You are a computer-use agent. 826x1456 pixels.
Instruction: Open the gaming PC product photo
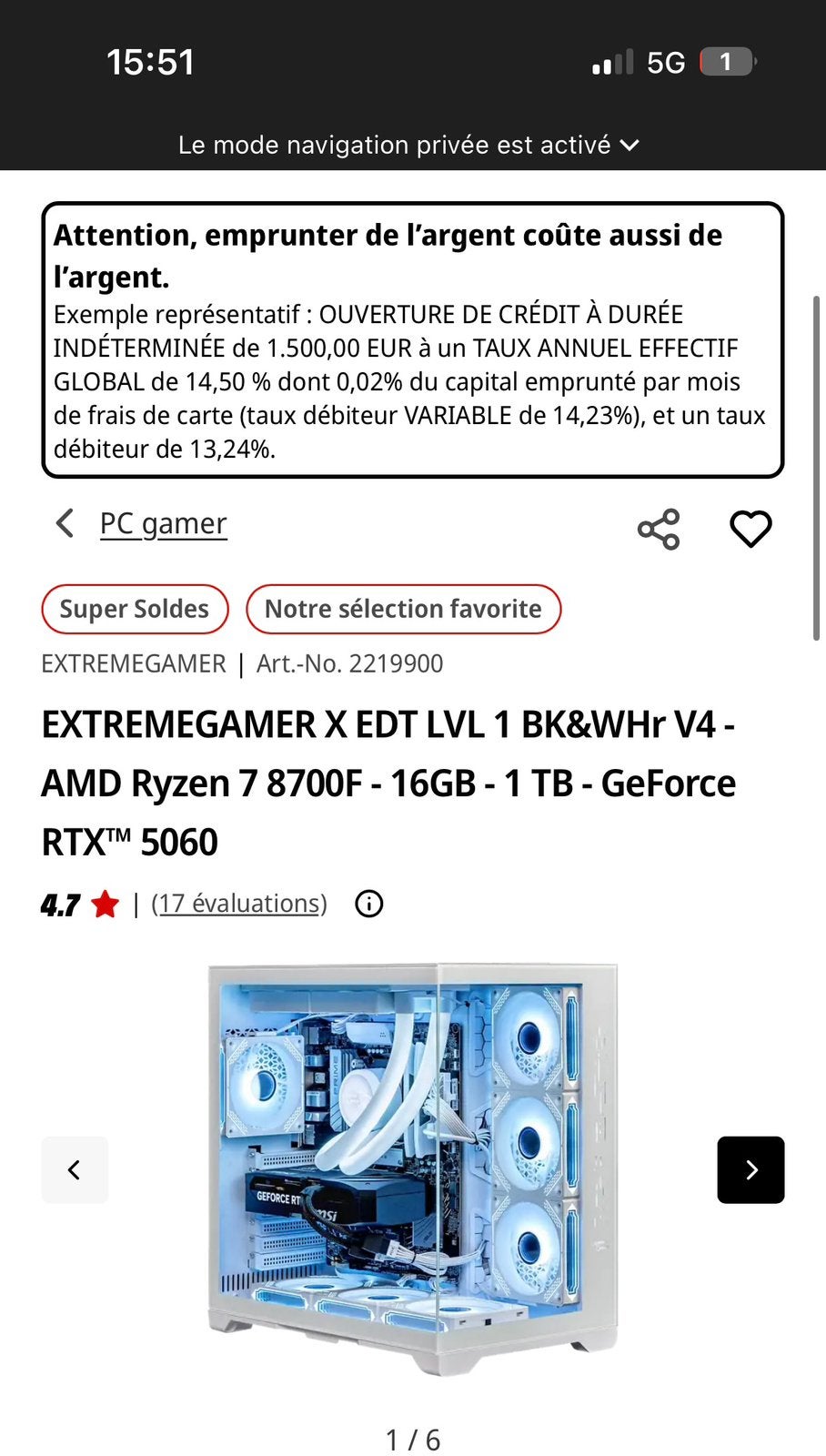coord(413,1168)
